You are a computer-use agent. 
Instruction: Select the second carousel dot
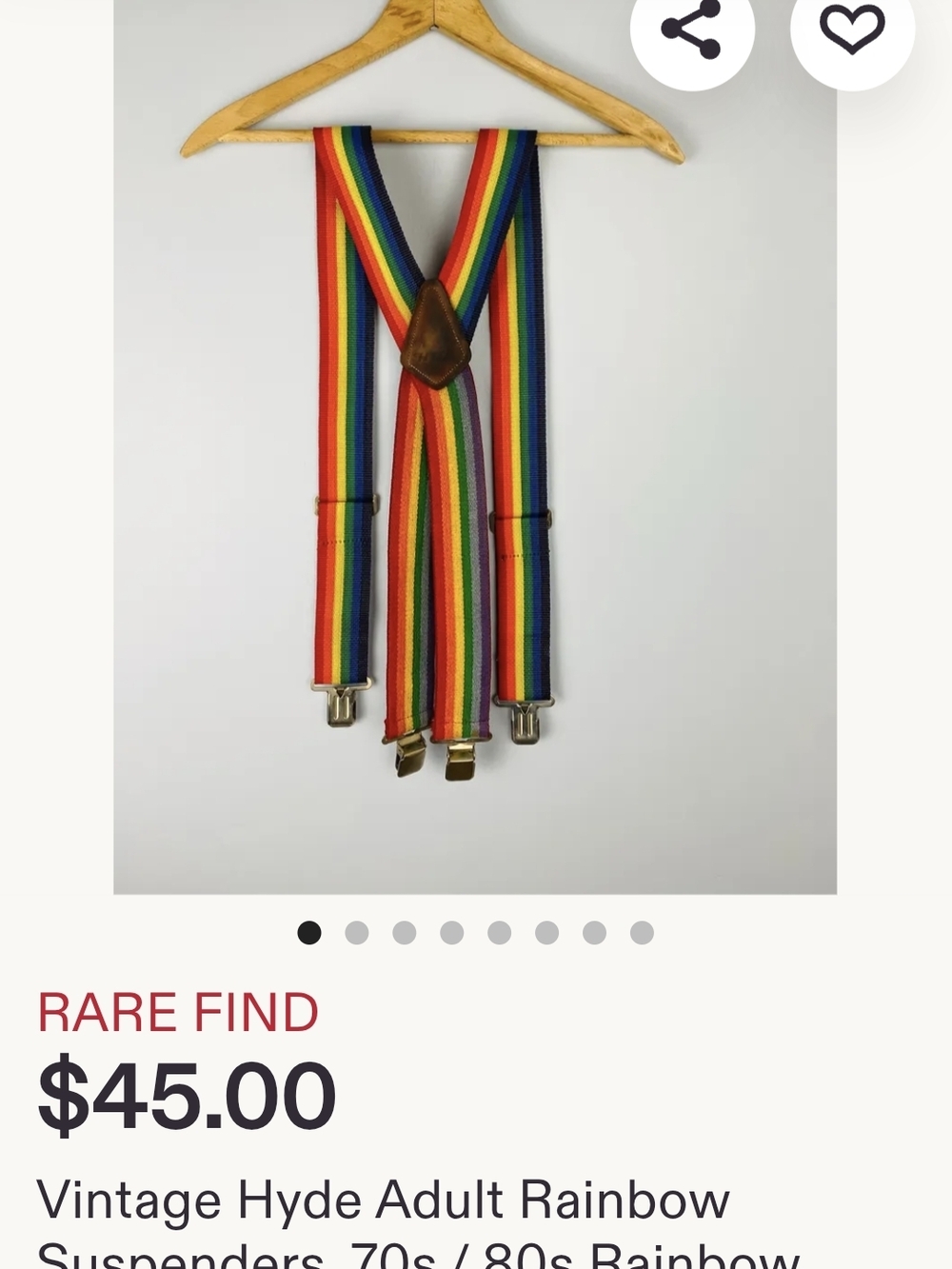tap(357, 933)
